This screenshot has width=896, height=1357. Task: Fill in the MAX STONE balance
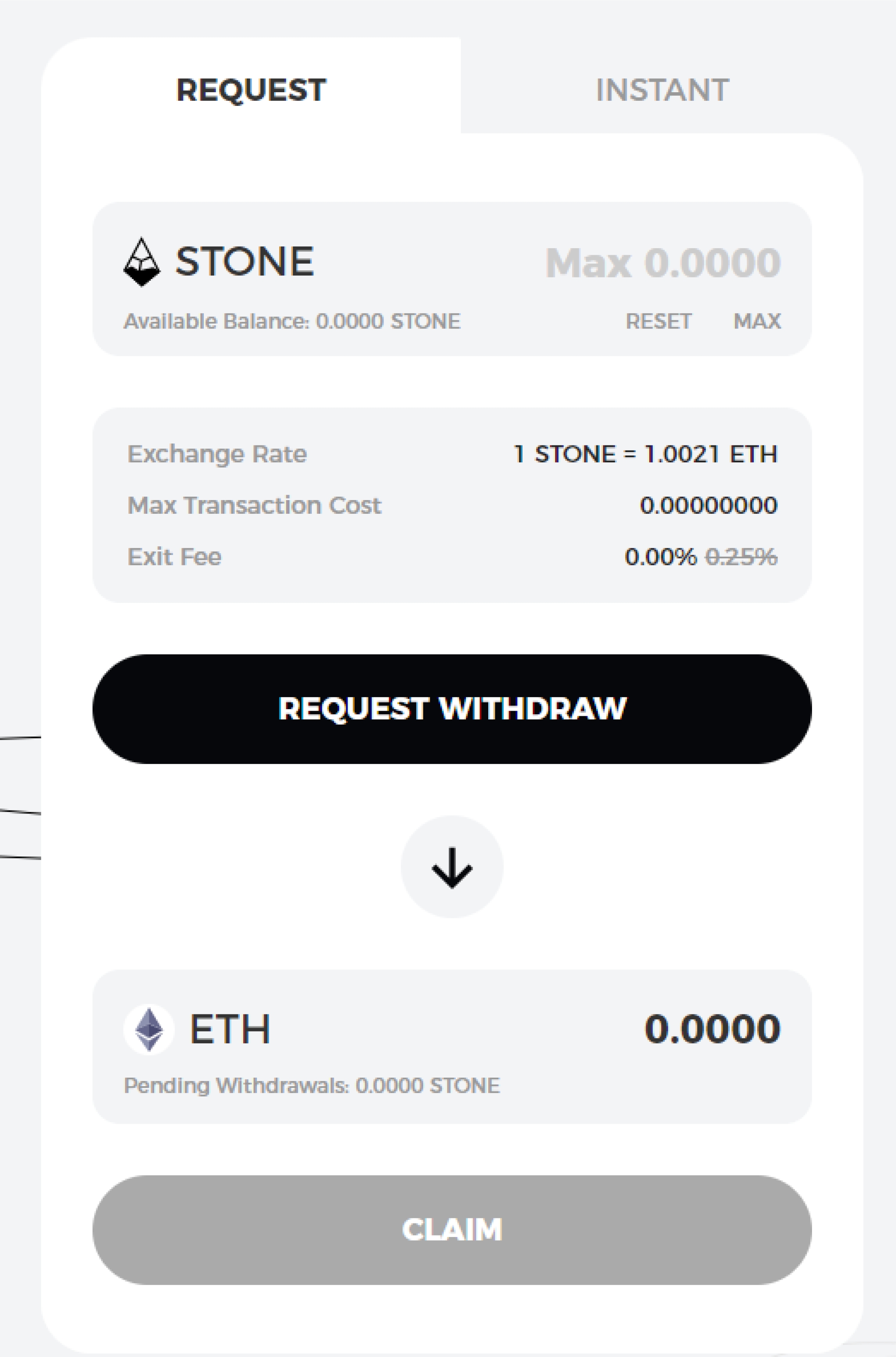[x=757, y=321]
